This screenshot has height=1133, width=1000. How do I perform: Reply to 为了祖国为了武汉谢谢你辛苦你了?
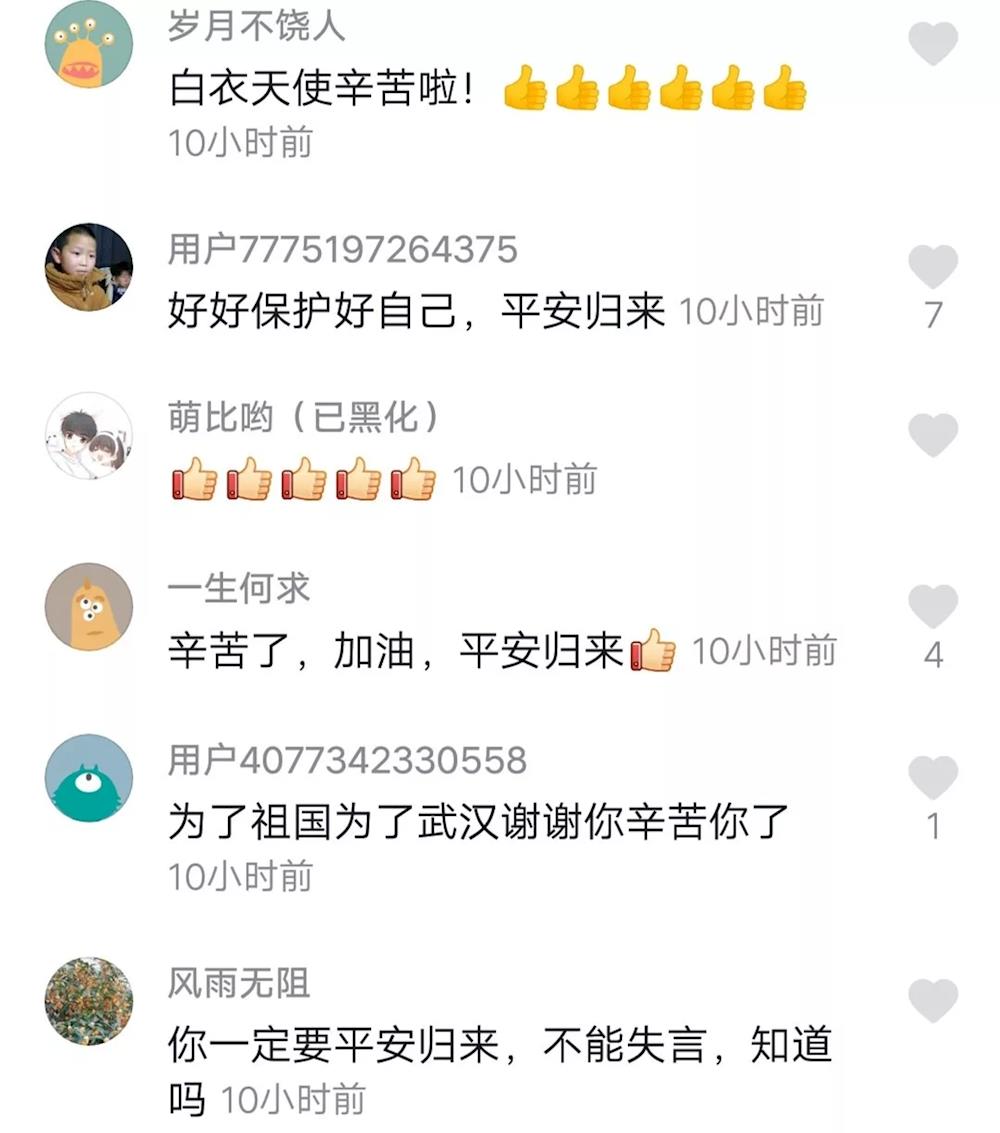(478, 823)
